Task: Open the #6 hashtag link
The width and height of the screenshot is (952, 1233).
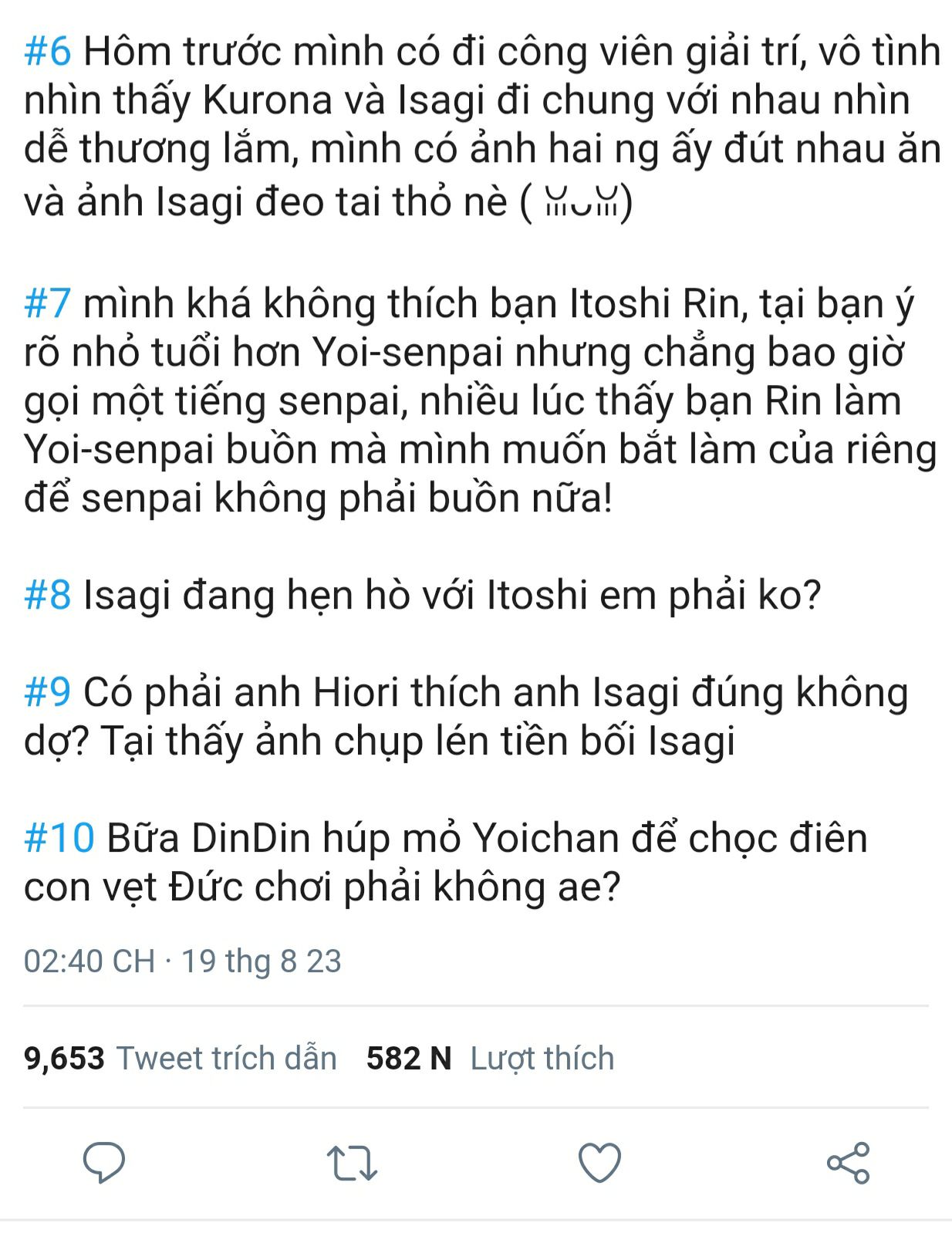Action: (x=48, y=52)
